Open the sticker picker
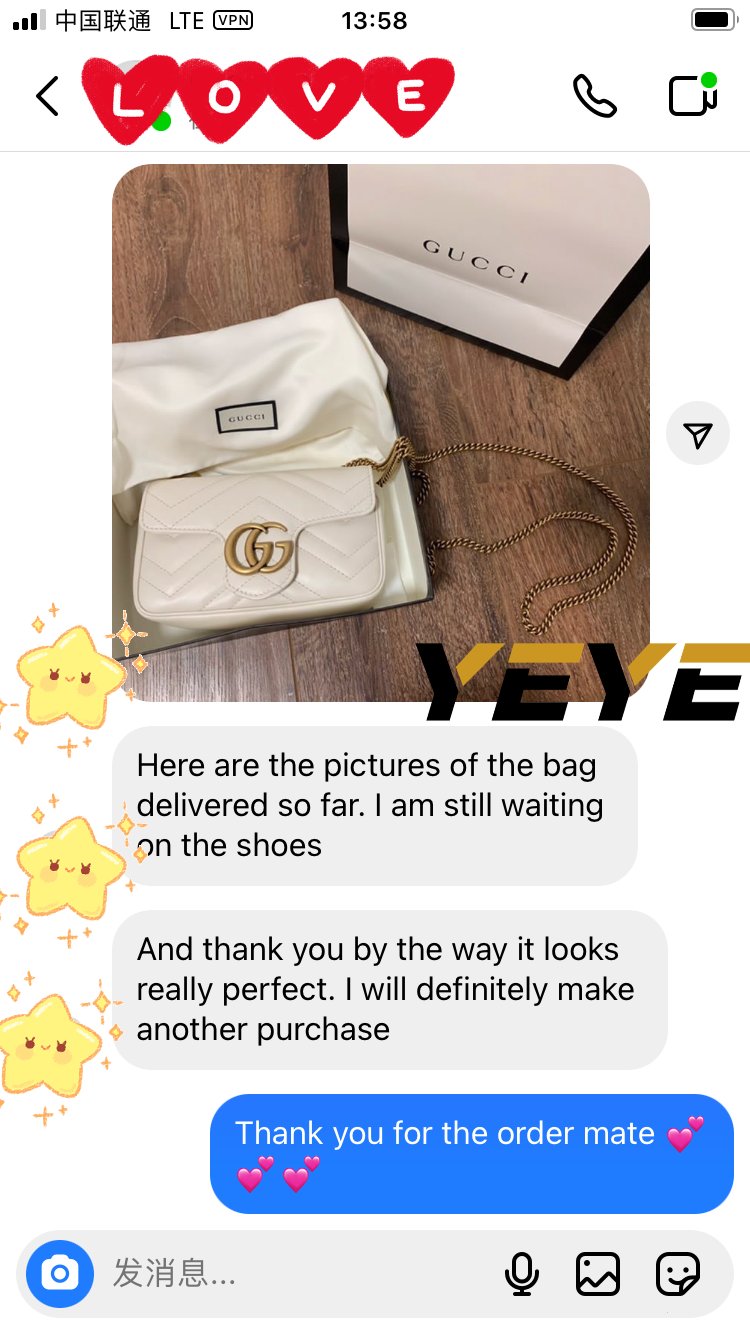This screenshot has width=750, height=1334. [x=677, y=1273]
